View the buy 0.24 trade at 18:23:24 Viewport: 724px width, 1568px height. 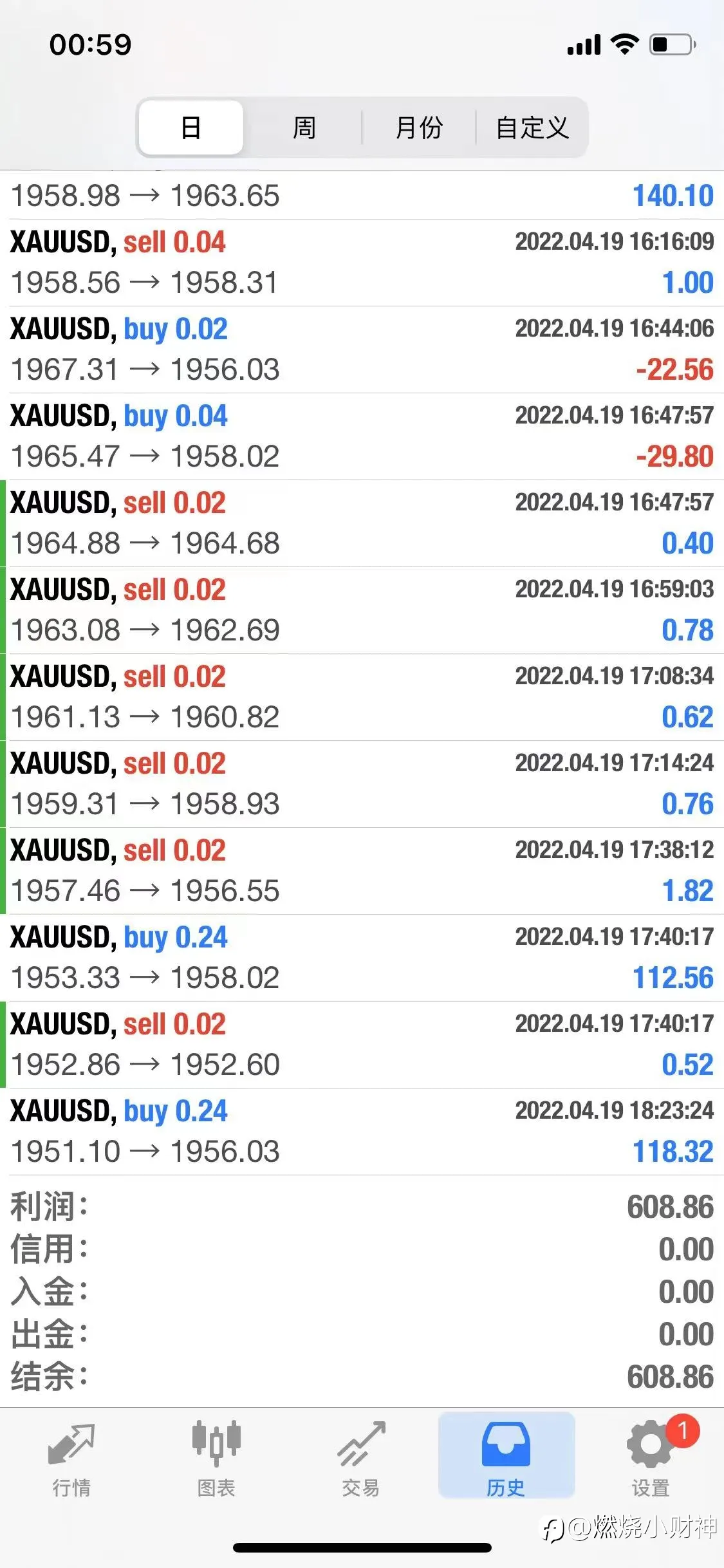[362, 1132]
